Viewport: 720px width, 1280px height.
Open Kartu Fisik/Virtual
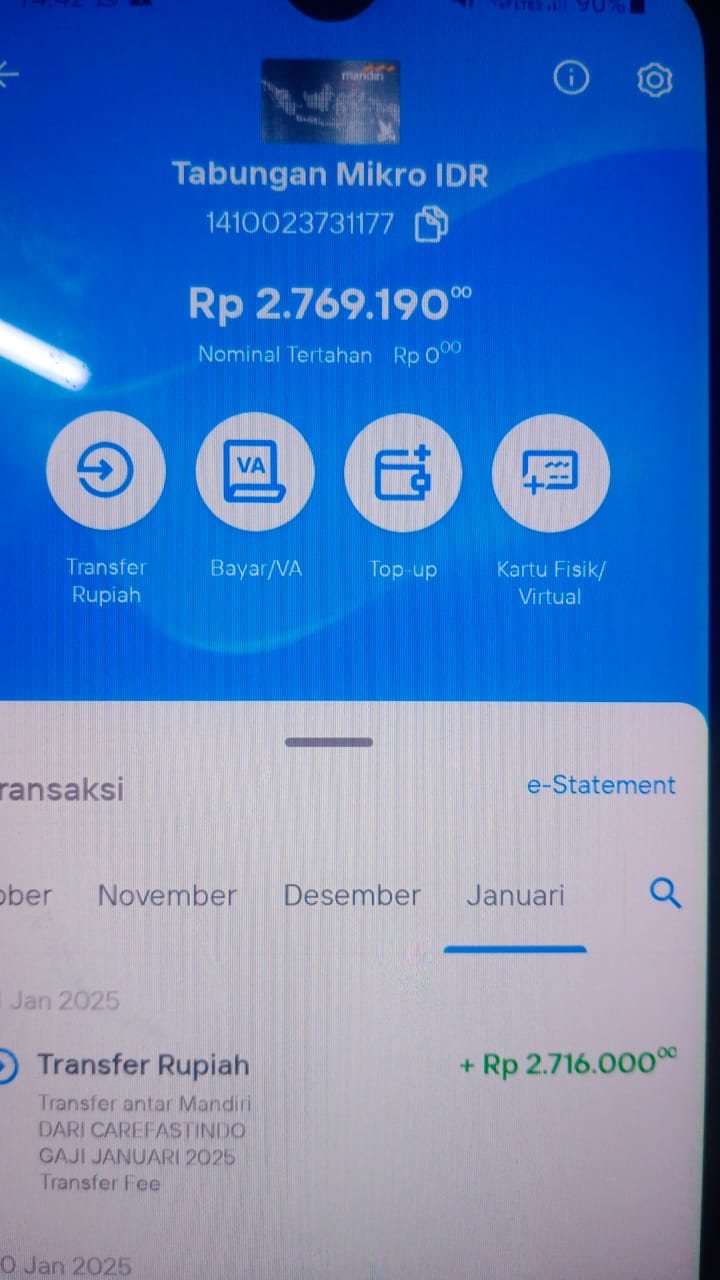click(551, 471)
